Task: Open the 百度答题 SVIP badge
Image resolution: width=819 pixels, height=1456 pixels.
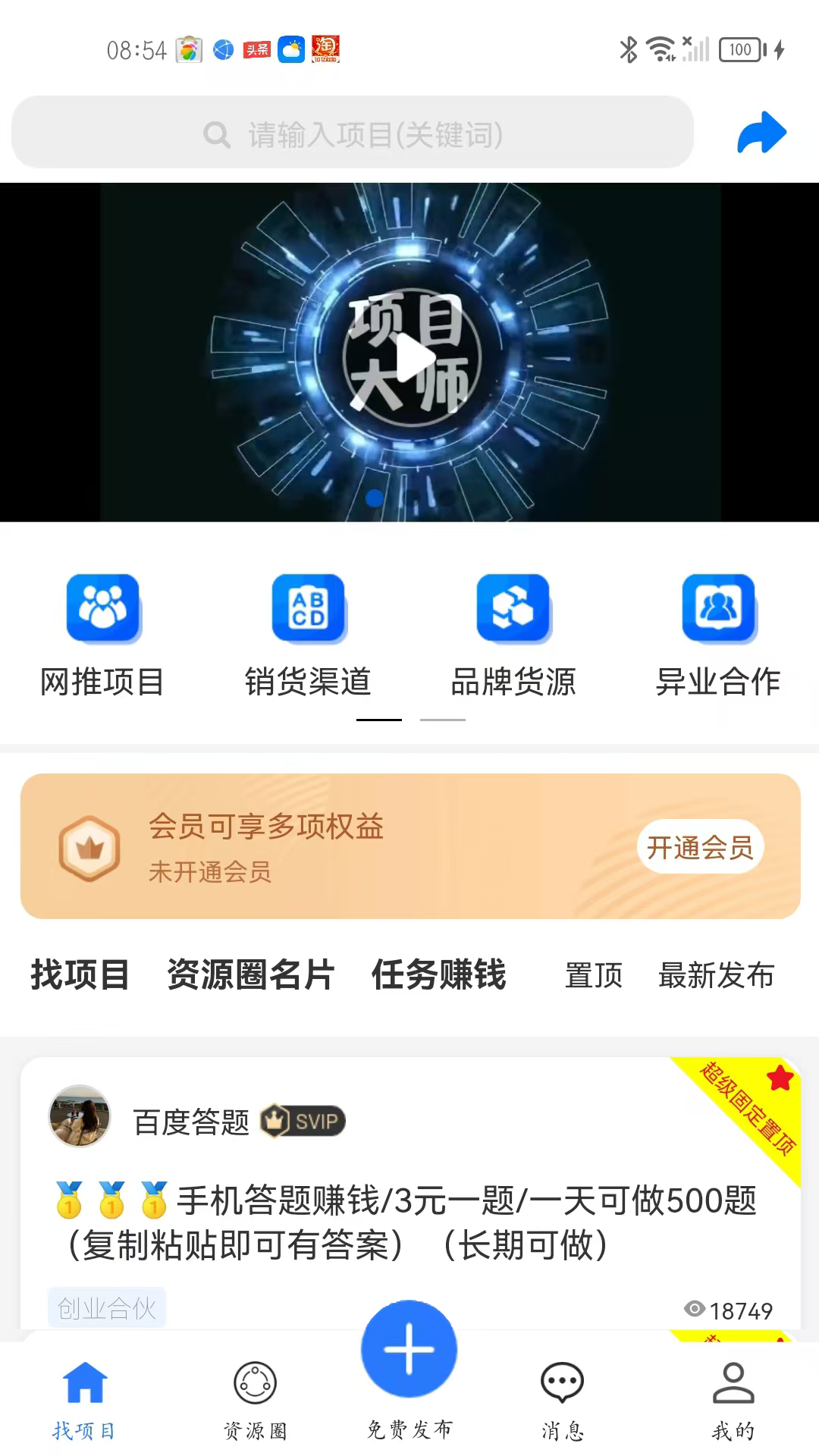Action: click(303, 1119)
